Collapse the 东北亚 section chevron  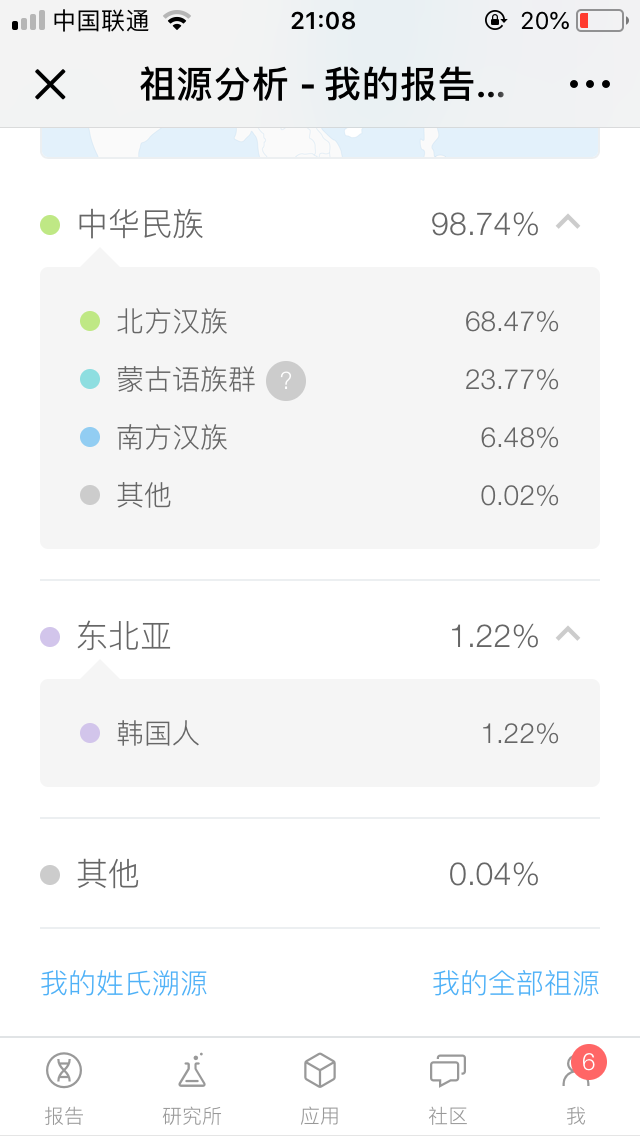point(568,635)
